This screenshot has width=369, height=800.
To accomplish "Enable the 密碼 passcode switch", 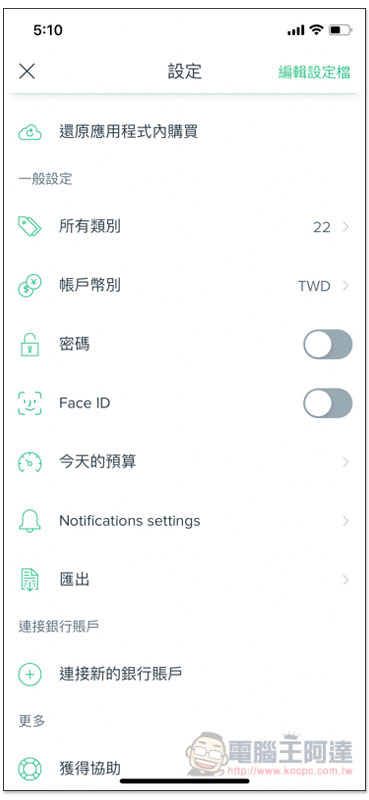I will pos(328,344).
